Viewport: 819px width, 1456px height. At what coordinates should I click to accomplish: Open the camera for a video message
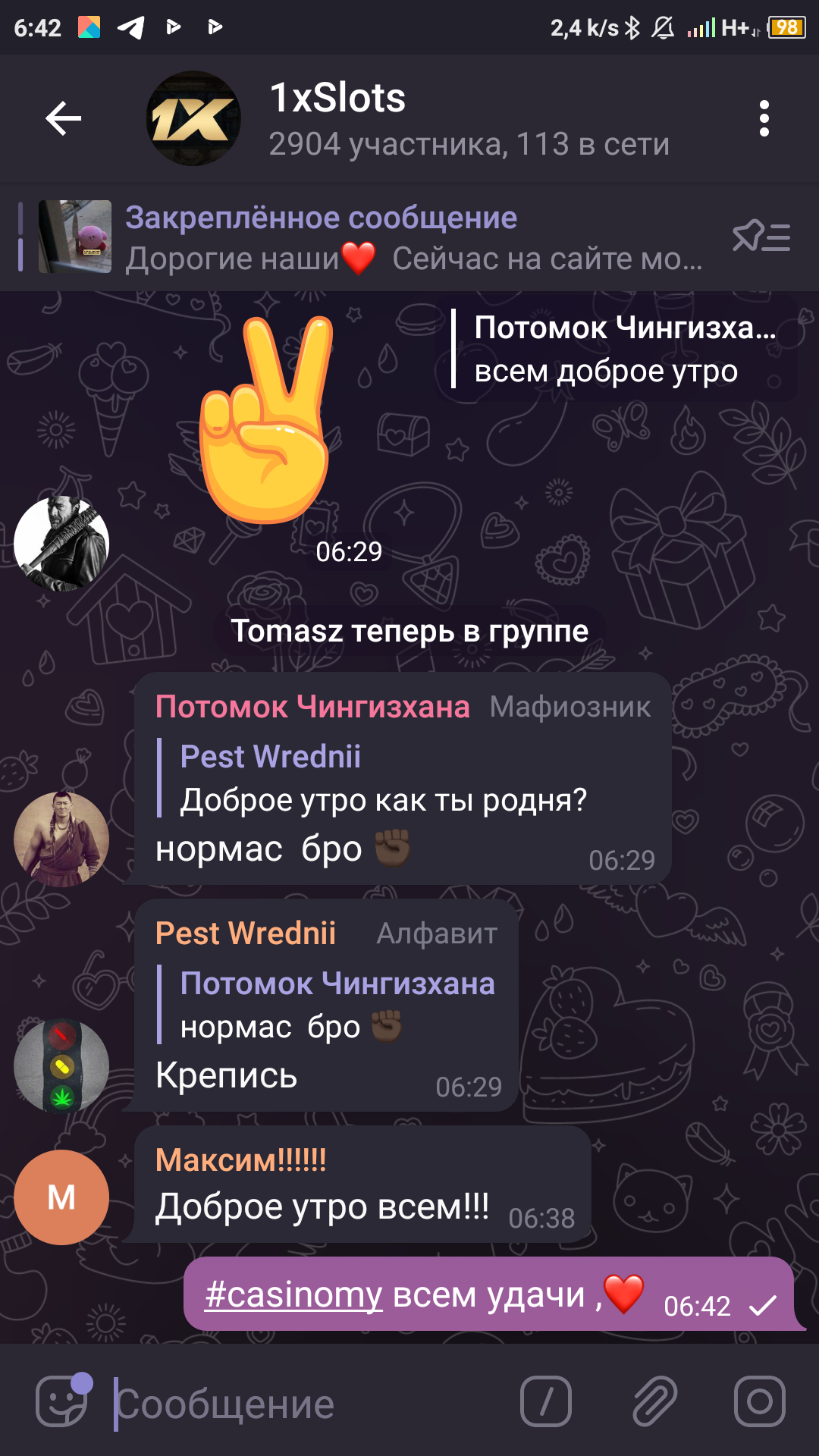tap(759, 1401)
